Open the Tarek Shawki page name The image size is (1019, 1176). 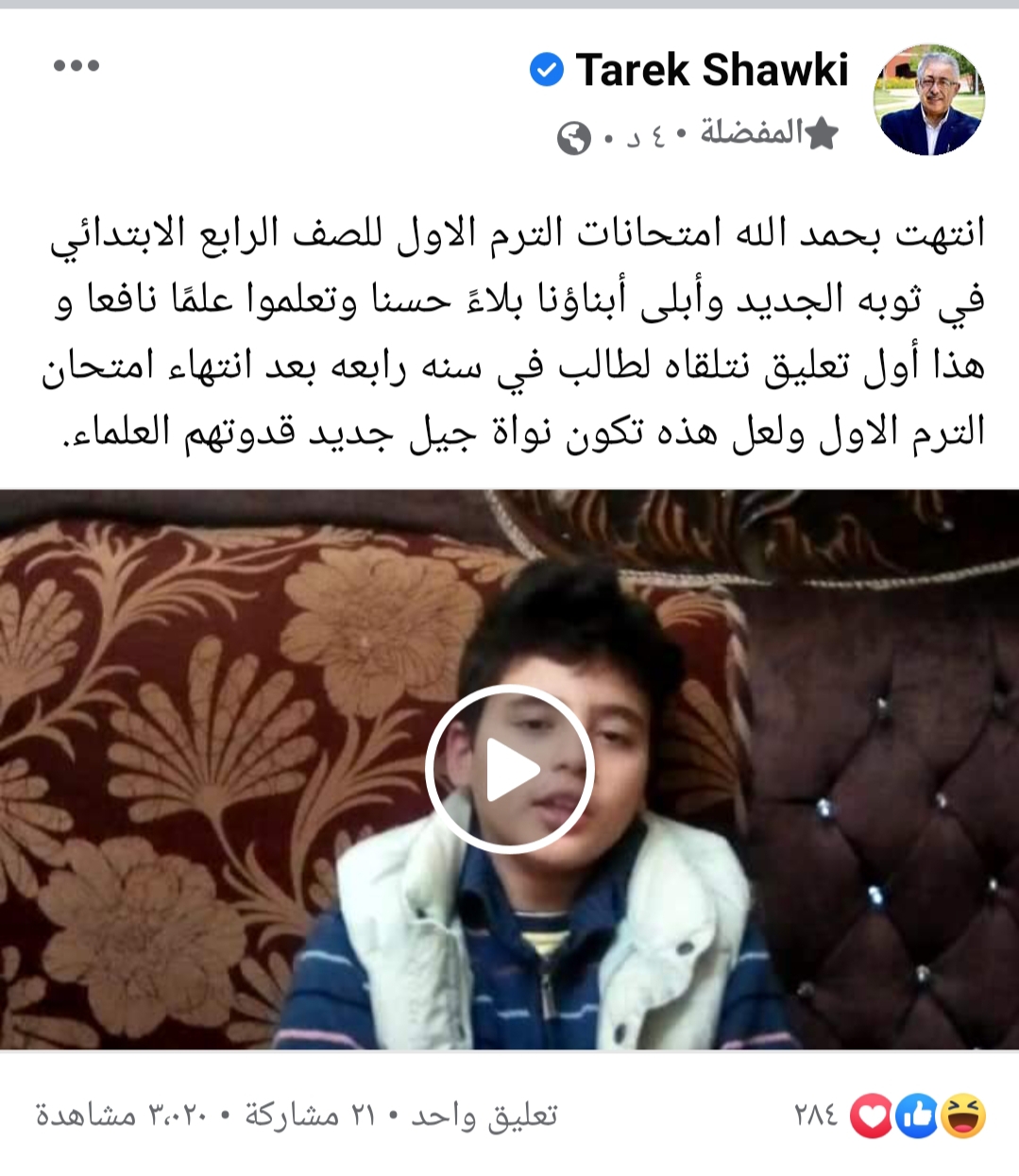[x=711, y=70]
